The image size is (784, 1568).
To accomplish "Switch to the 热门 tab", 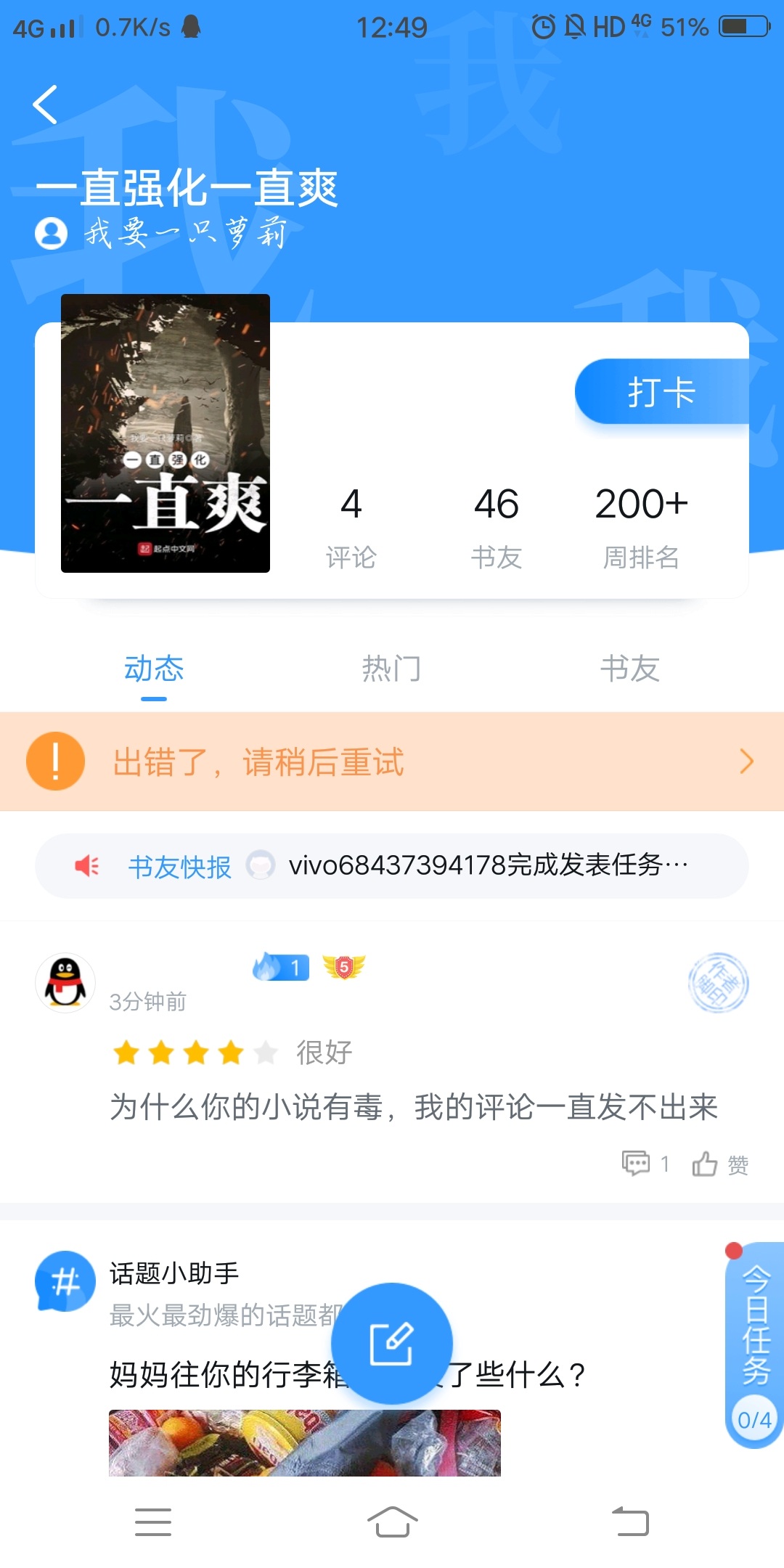I will point(392,669).
